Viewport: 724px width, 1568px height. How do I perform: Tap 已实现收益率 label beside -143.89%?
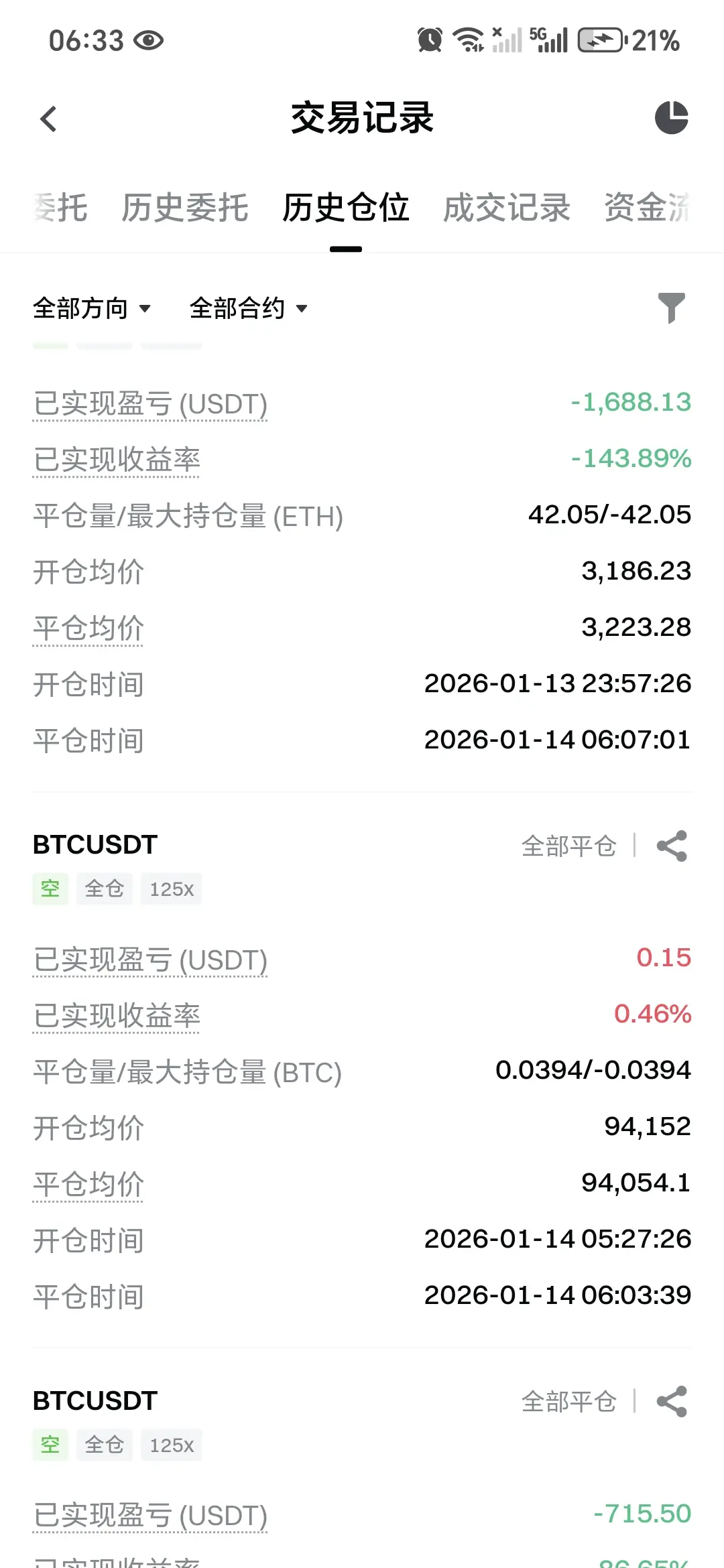(x=117, y=460)
